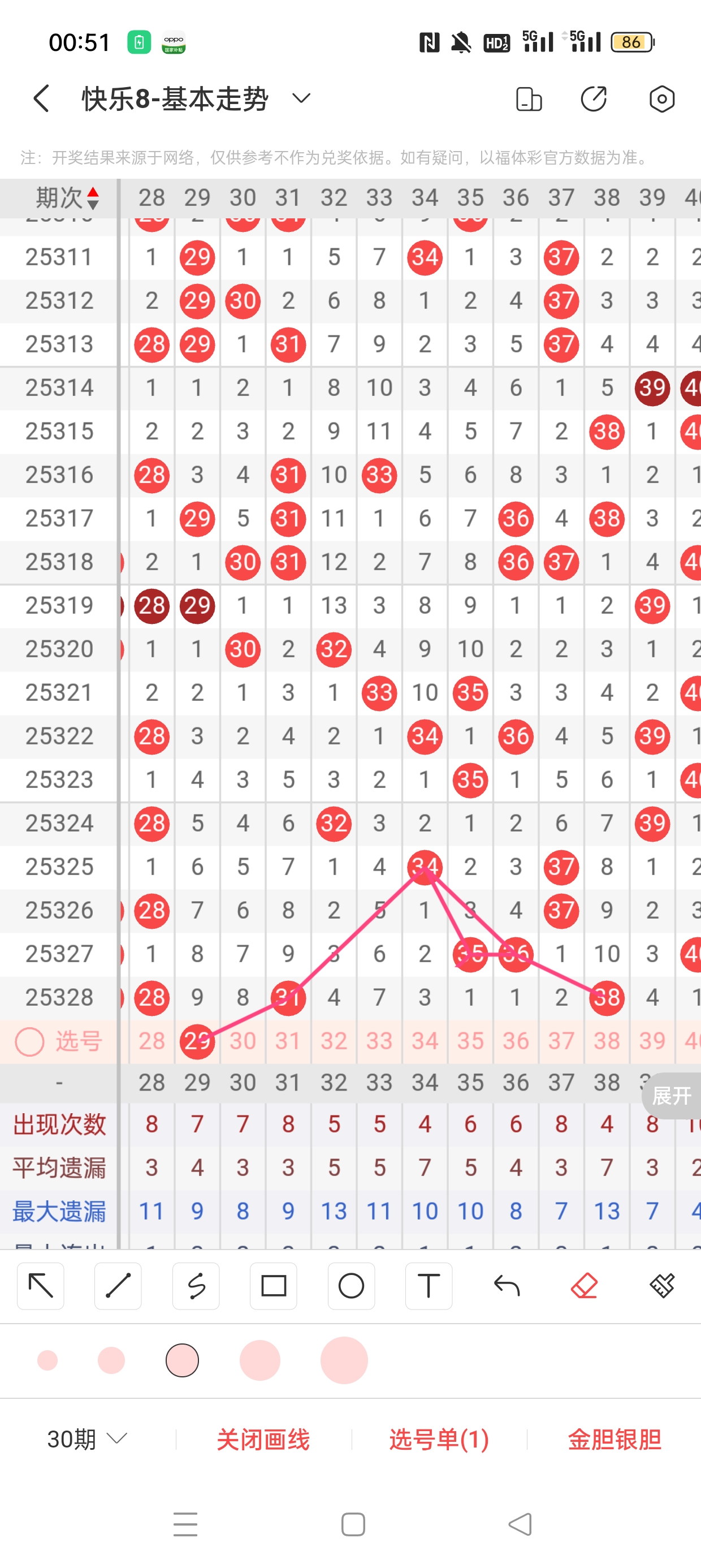The width and height of the screenshot is (701, 1568).
Task: Open chart settings hexagon icon
Action: coord(661,99)
